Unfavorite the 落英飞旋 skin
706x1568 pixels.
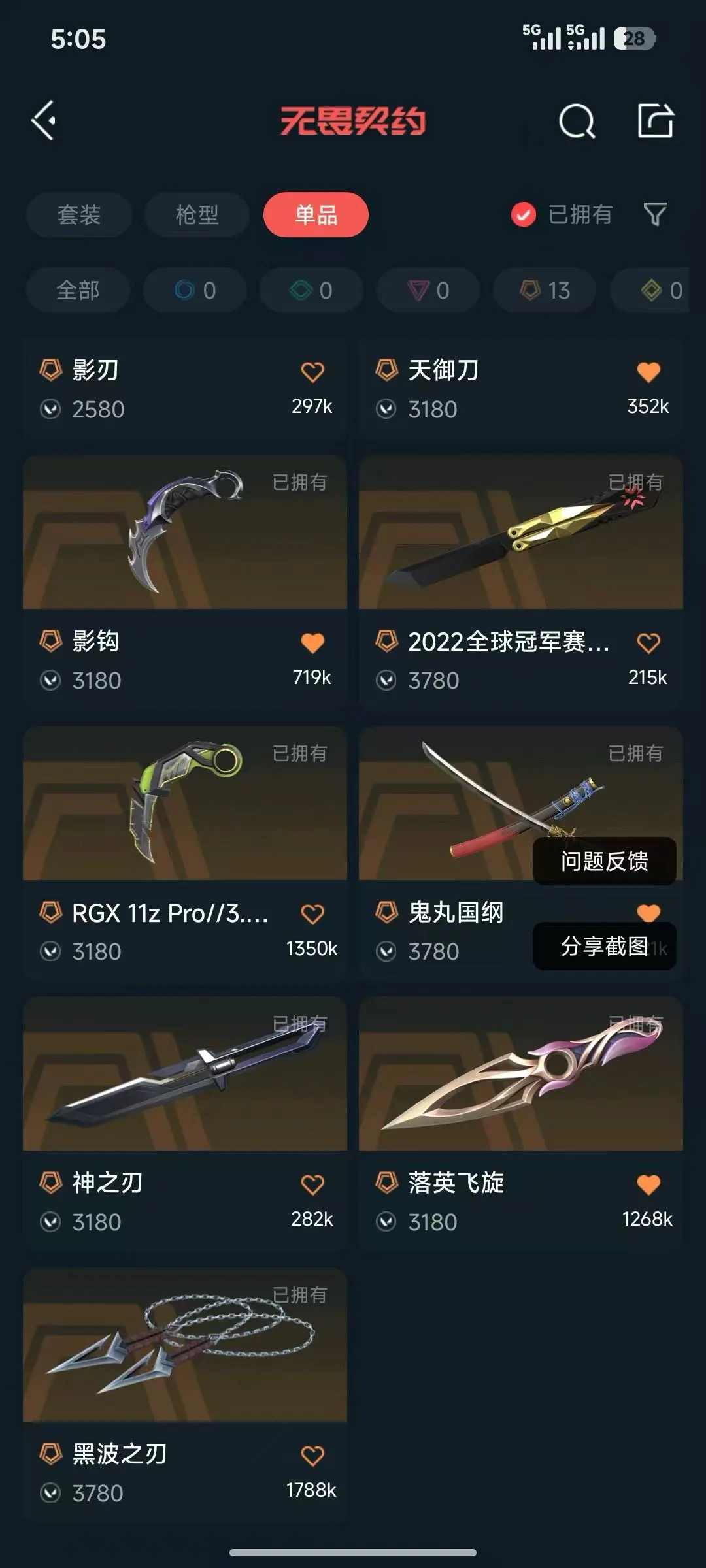[x=648, y=1184]
